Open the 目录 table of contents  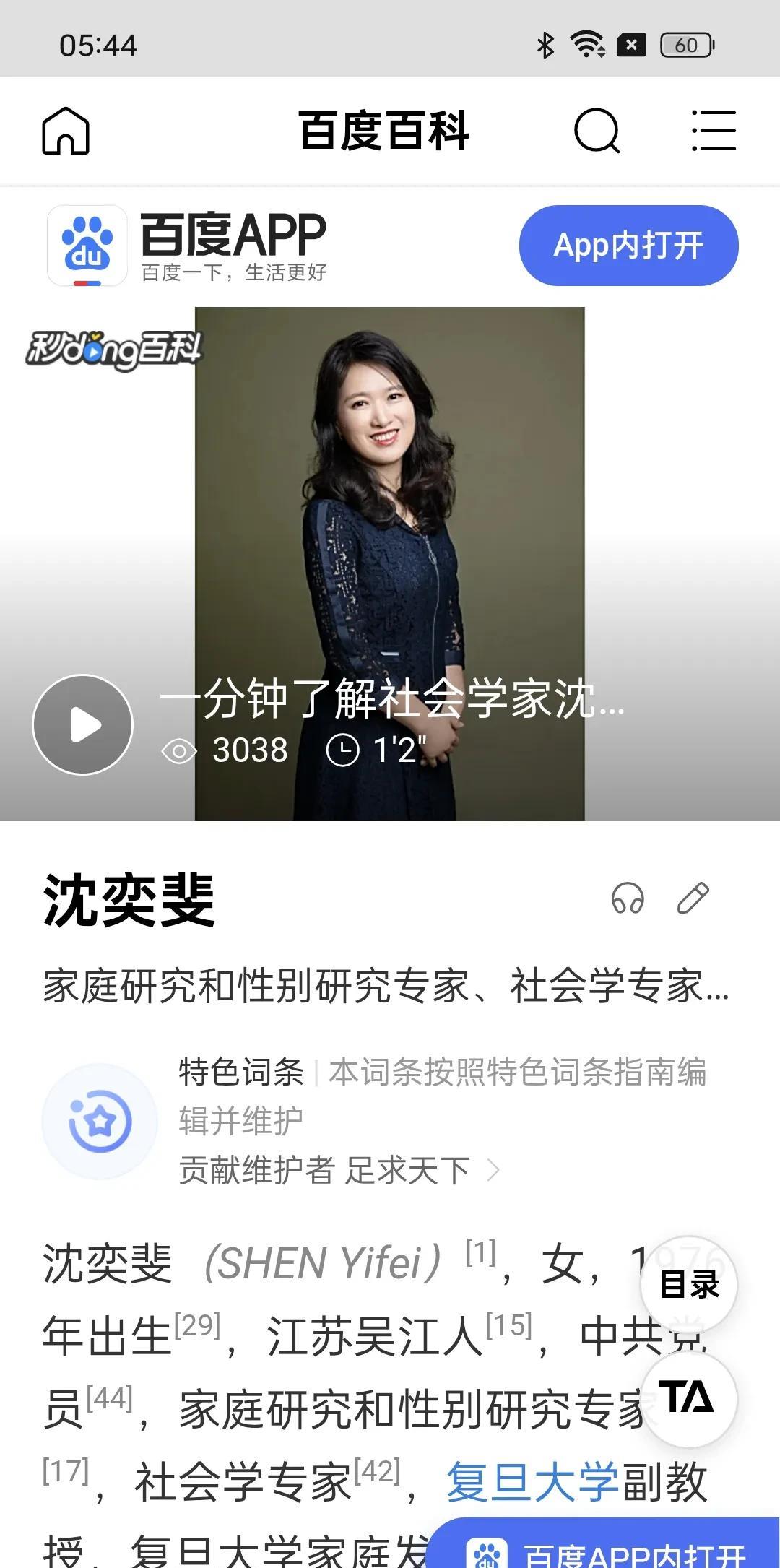click(689, 1285)
